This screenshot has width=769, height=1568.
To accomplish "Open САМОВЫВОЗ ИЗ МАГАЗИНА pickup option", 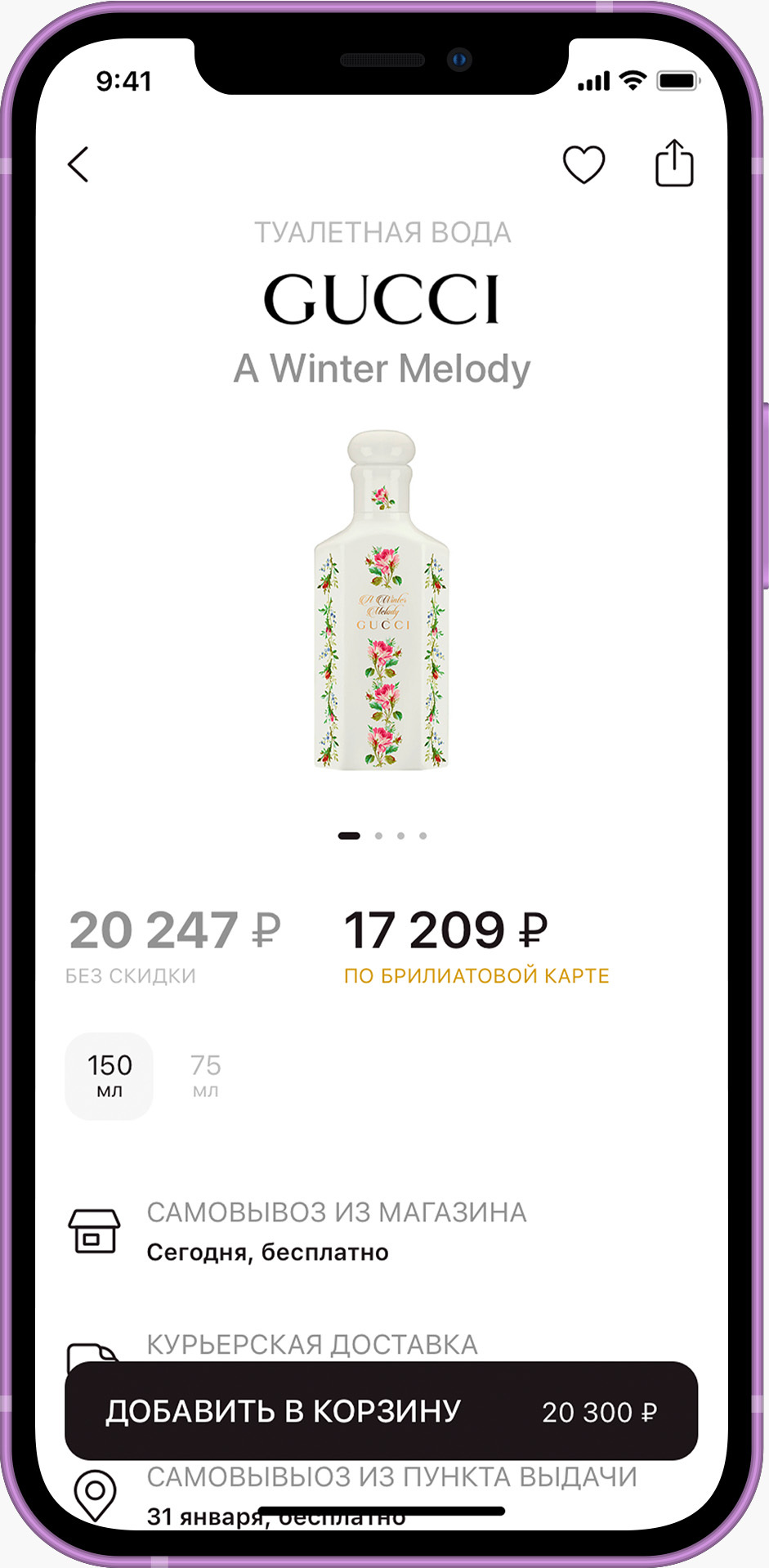I will click(x=335, y=1230).
